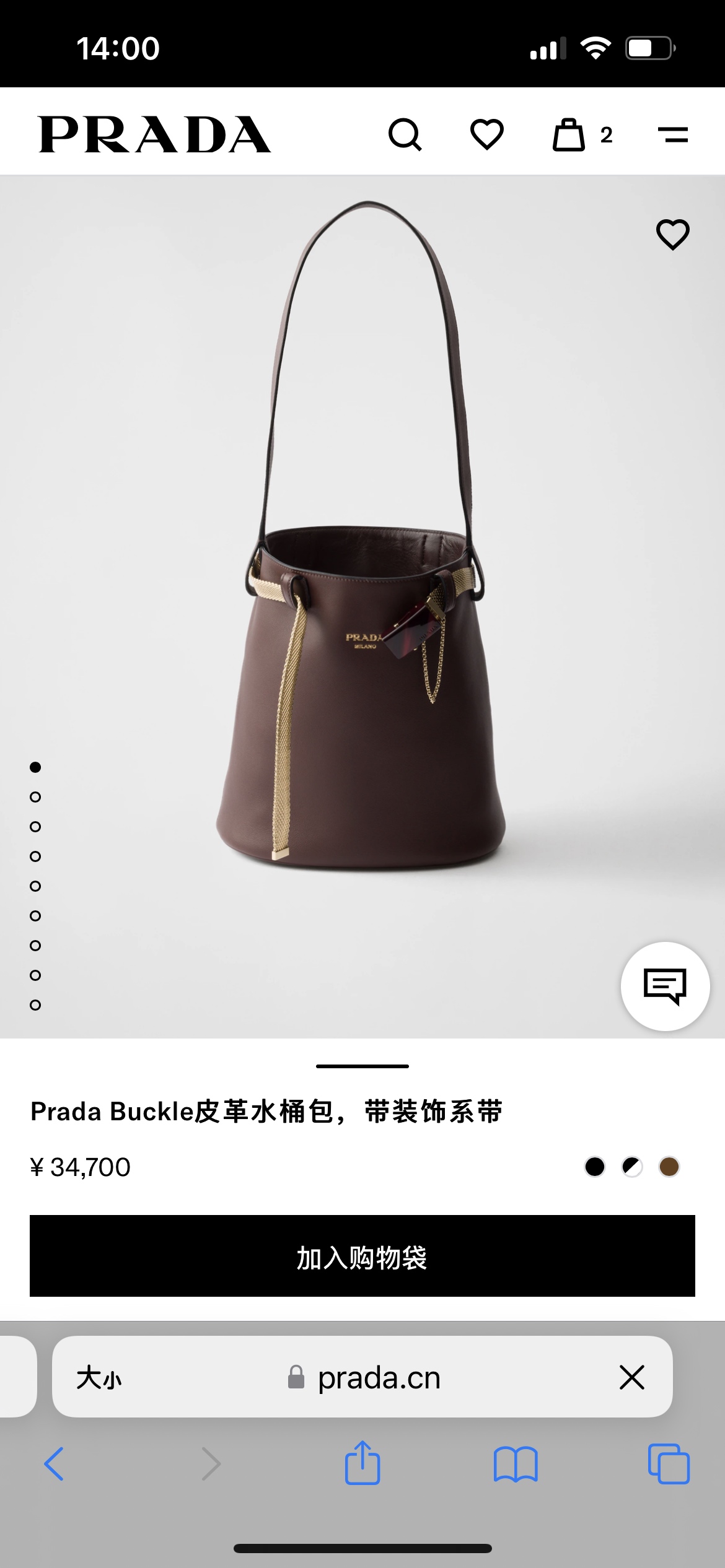Show all open tabs
This screenshot has height=1568, width=725.
pyautogui.click(x=669, y=1464)
